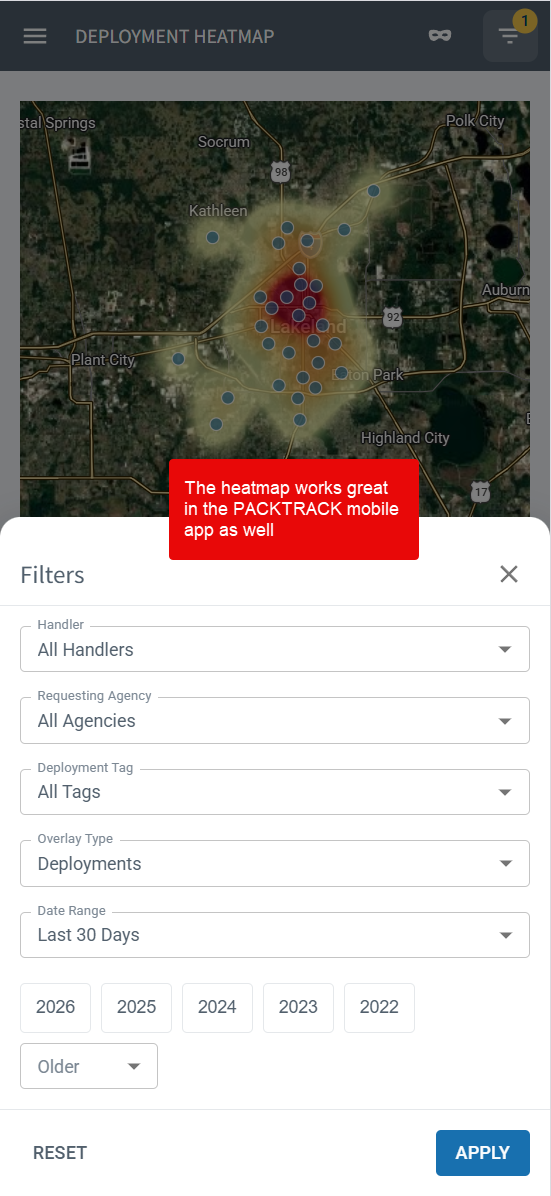Expand the Older years dropdown
Viewport: 551px width, 1196px height.
pyautogui.click(x=89, y=1066)
